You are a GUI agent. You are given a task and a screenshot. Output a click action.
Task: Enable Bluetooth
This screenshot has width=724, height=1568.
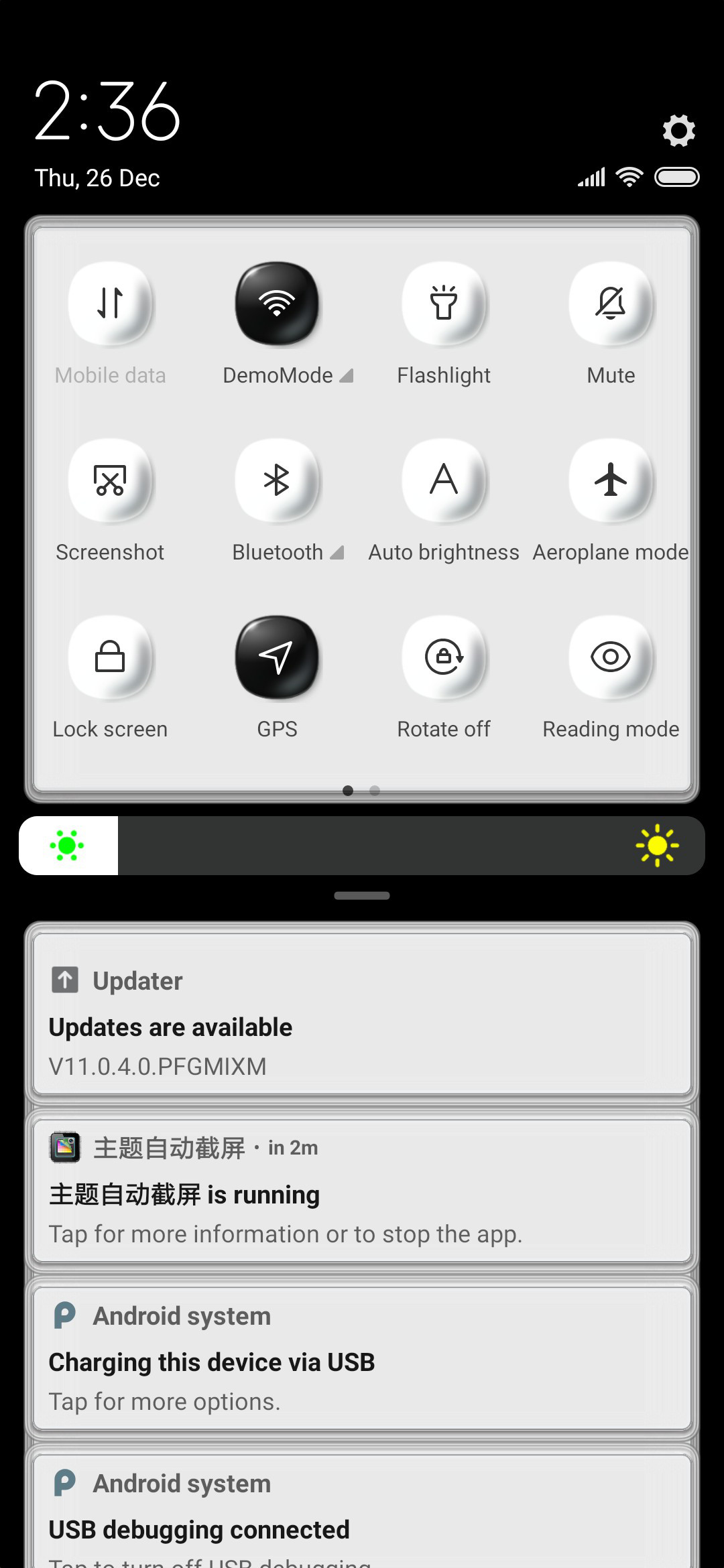click(277, 480)
